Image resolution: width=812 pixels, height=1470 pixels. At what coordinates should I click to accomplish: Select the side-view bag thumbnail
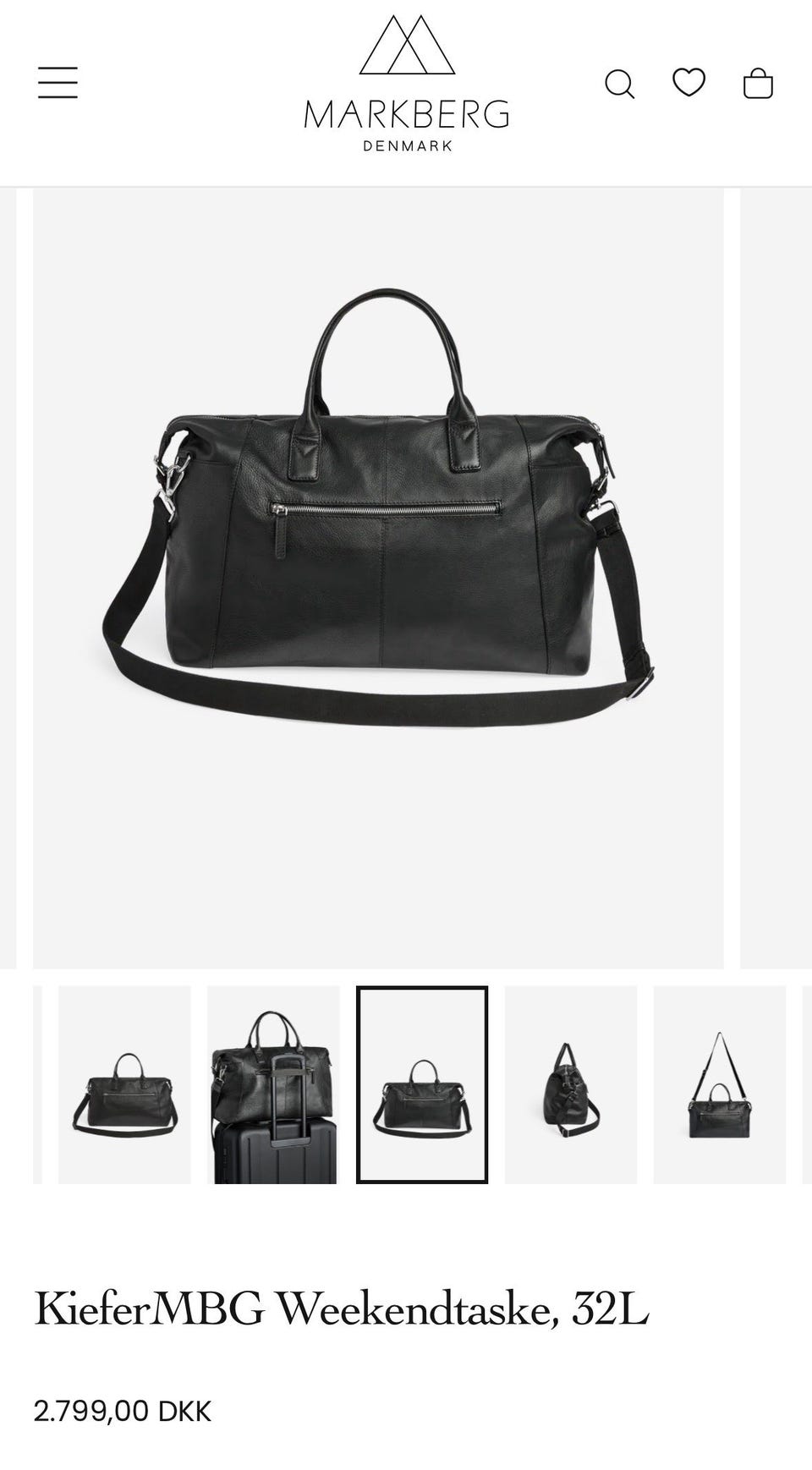(x=571, y=1084)
